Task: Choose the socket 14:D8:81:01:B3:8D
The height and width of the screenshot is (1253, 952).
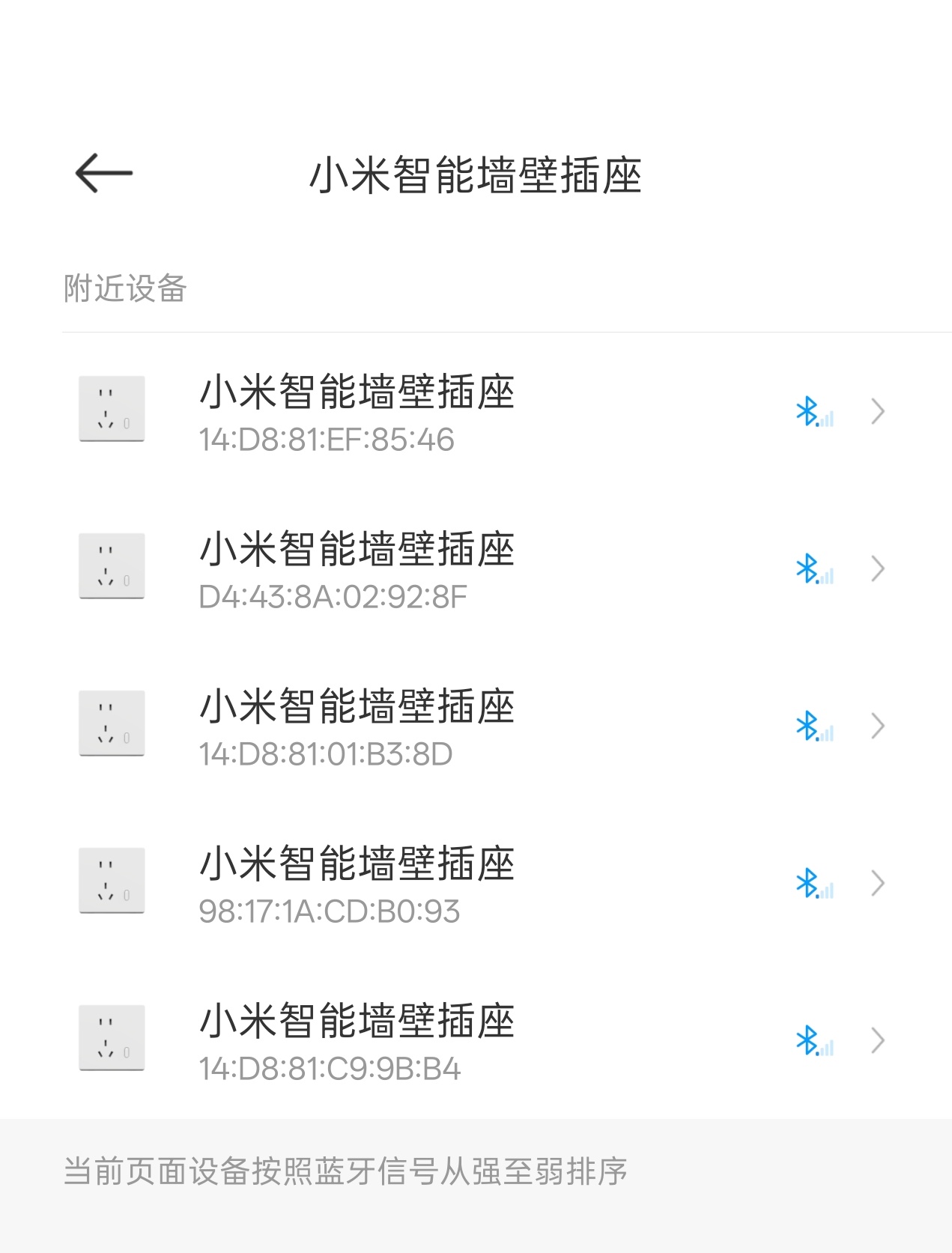Action: point(479,726)
